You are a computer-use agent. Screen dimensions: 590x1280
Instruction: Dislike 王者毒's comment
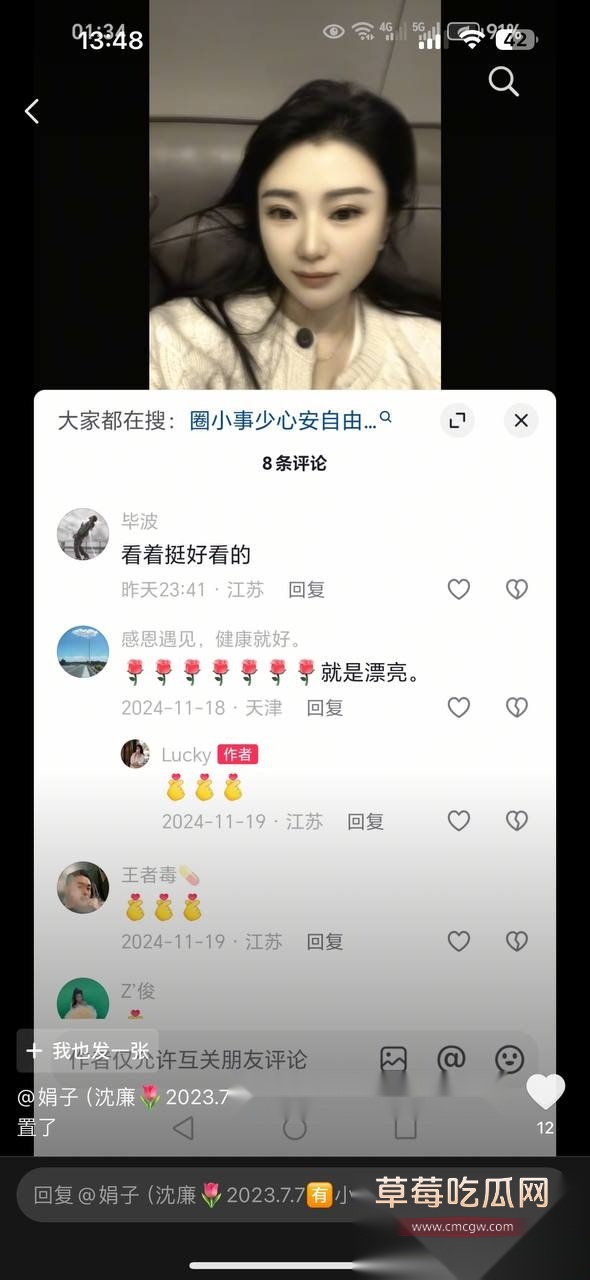tap(517, 942)
